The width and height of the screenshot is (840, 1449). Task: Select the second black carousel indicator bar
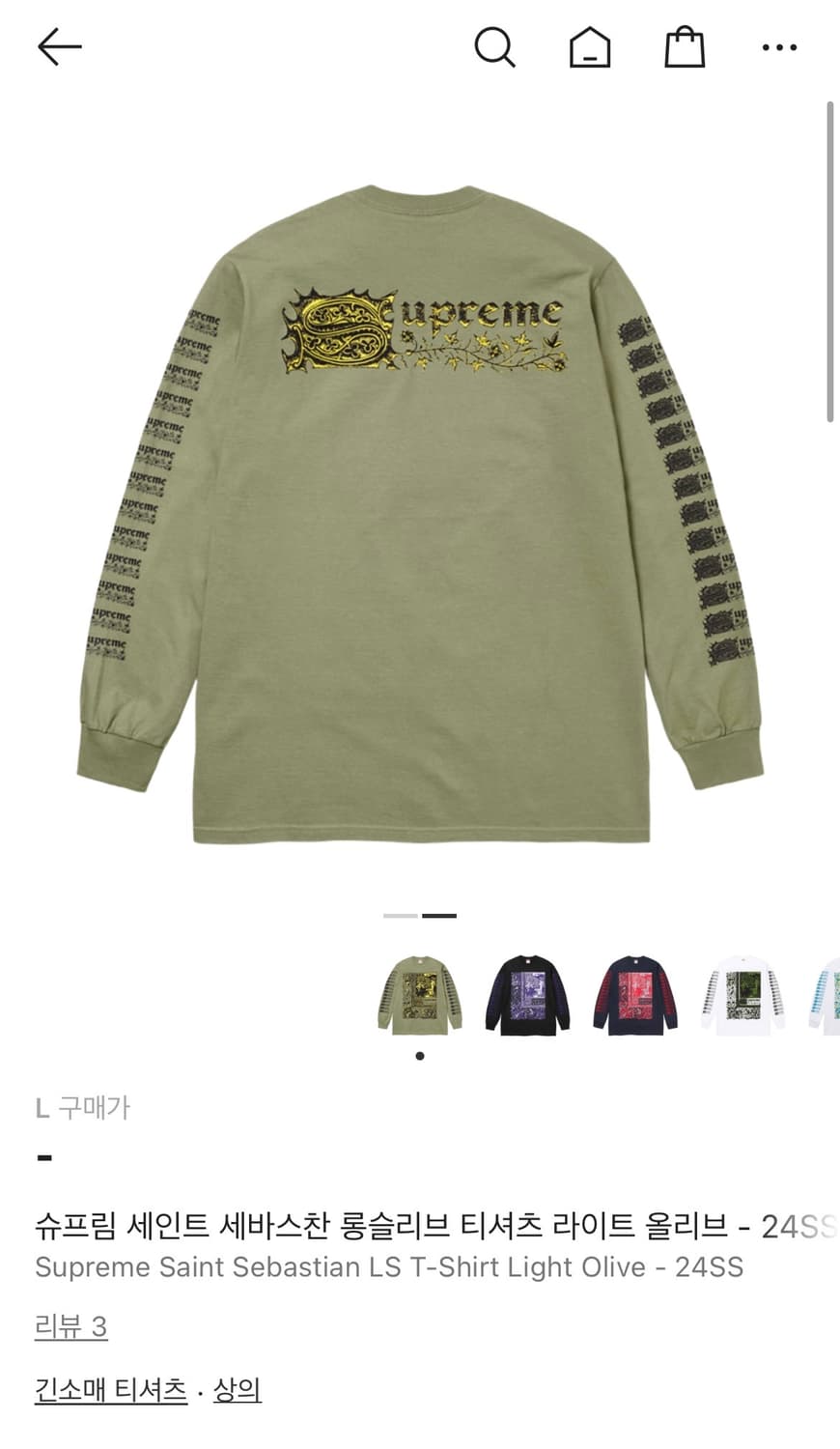[441, 915]
